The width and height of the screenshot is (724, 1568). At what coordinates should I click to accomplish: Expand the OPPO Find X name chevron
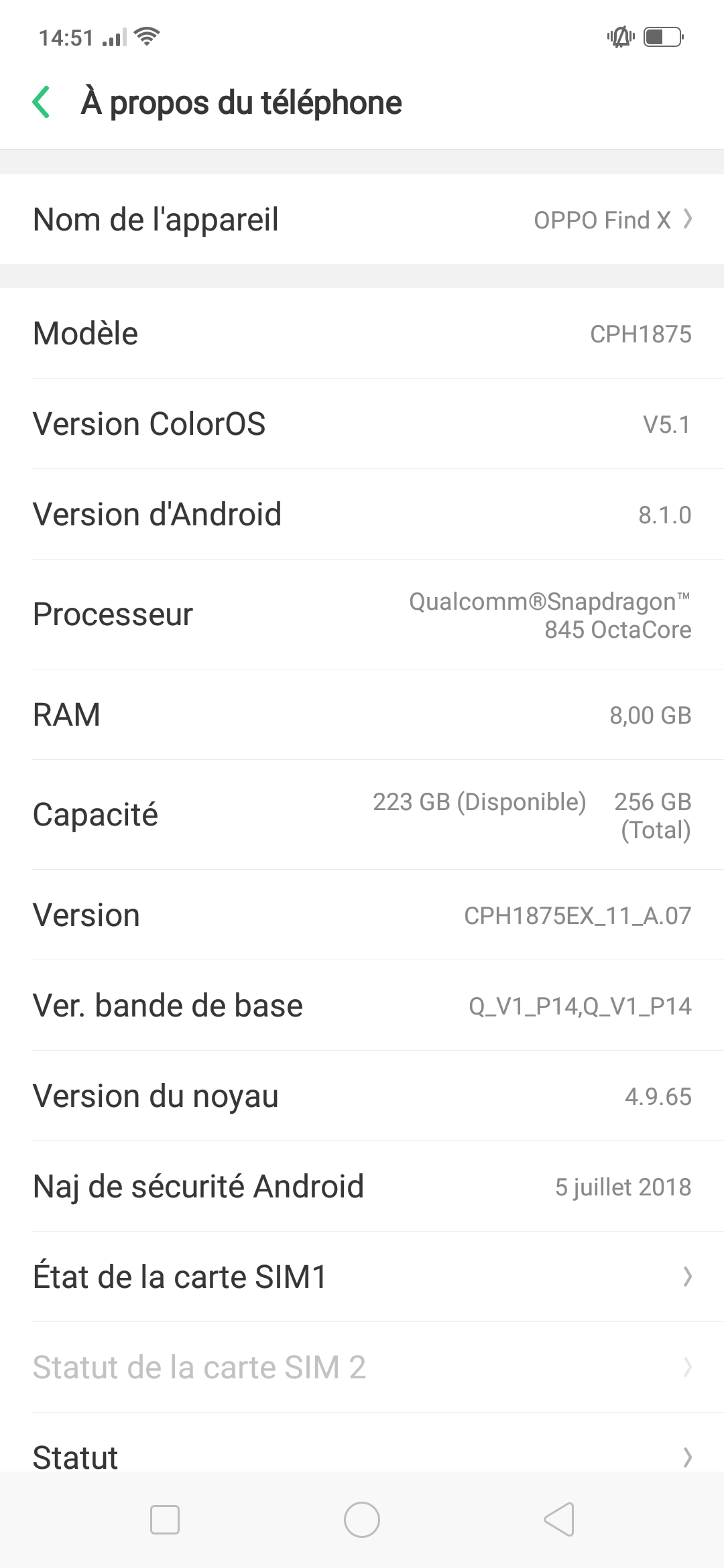[686, 219]
